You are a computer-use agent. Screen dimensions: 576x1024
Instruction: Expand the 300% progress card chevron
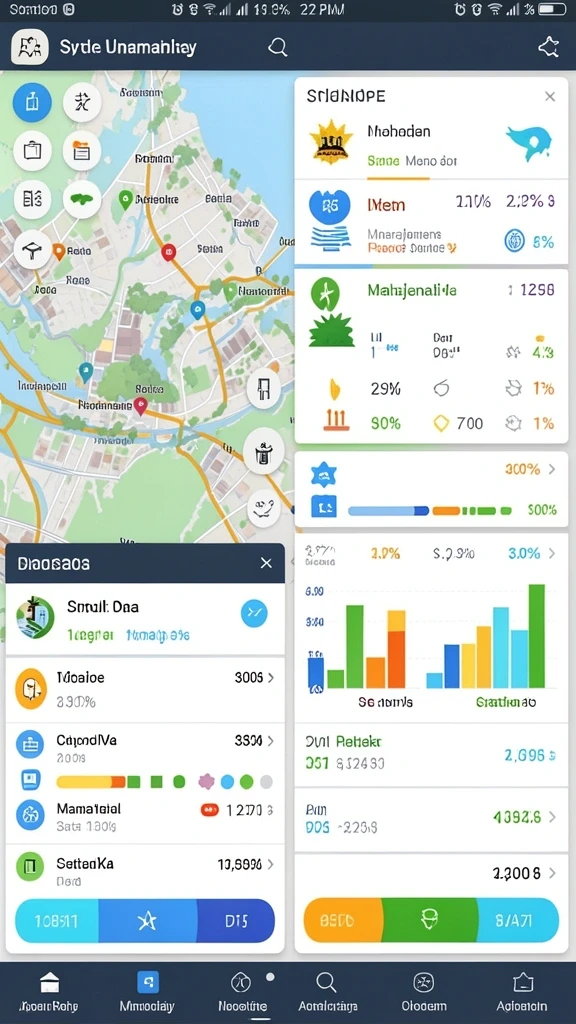551,469
